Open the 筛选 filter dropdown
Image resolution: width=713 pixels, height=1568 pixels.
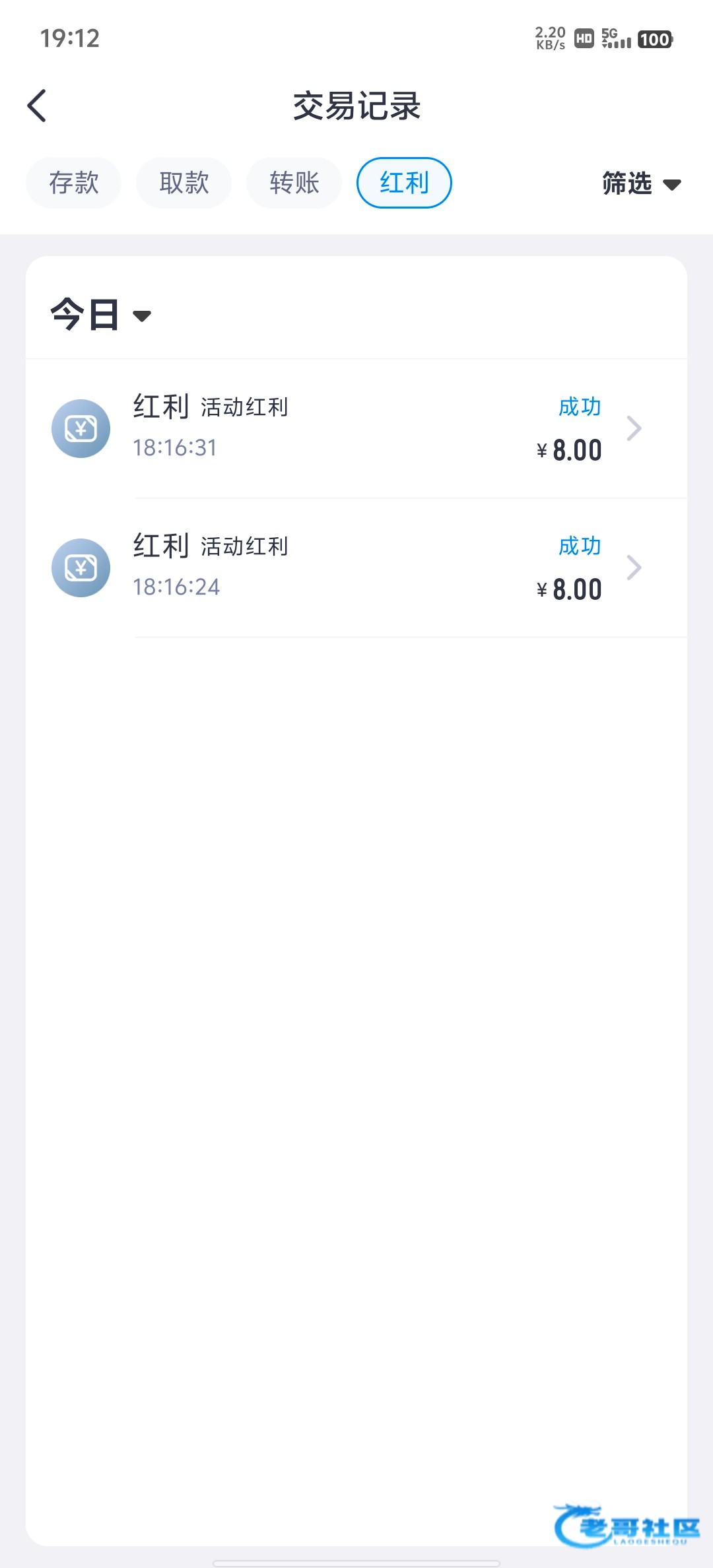[640, 183]
